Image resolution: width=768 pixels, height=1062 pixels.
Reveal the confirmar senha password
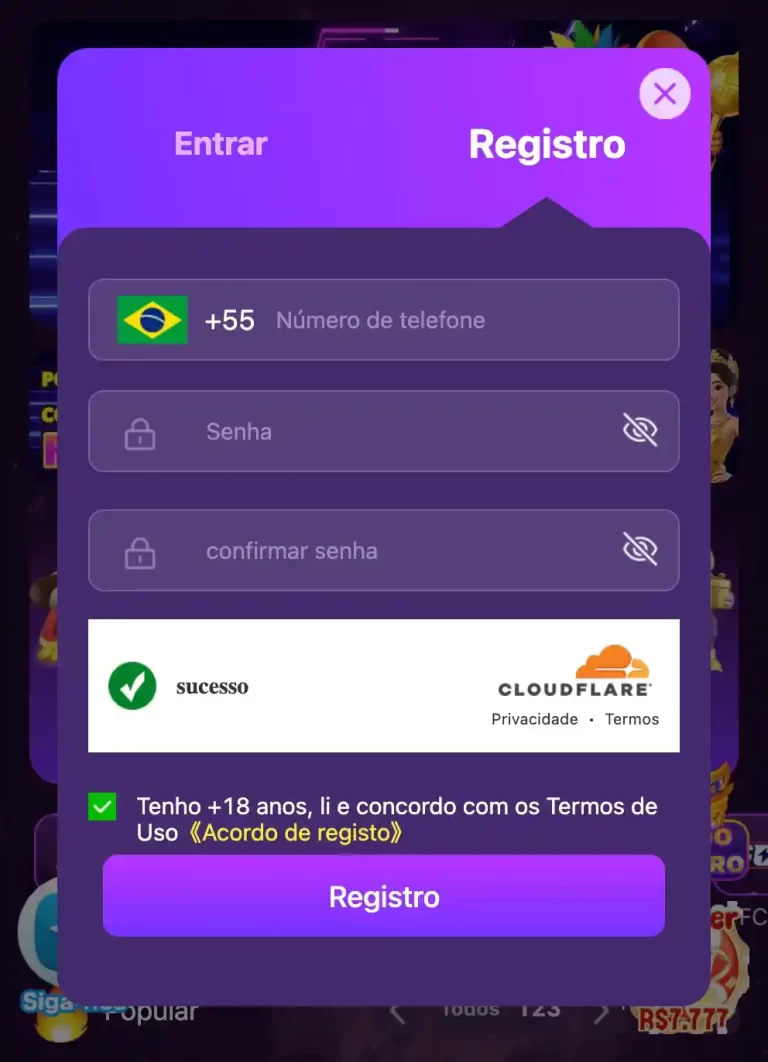[x=640, y=549]
